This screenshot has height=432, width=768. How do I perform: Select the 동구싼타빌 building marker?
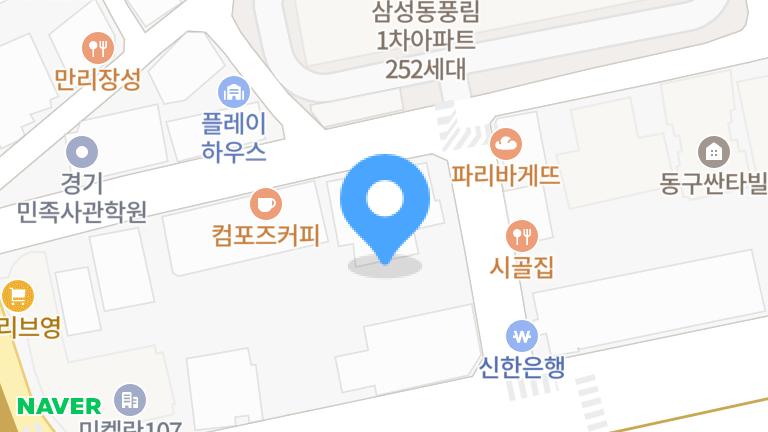[x=713, y=152]
